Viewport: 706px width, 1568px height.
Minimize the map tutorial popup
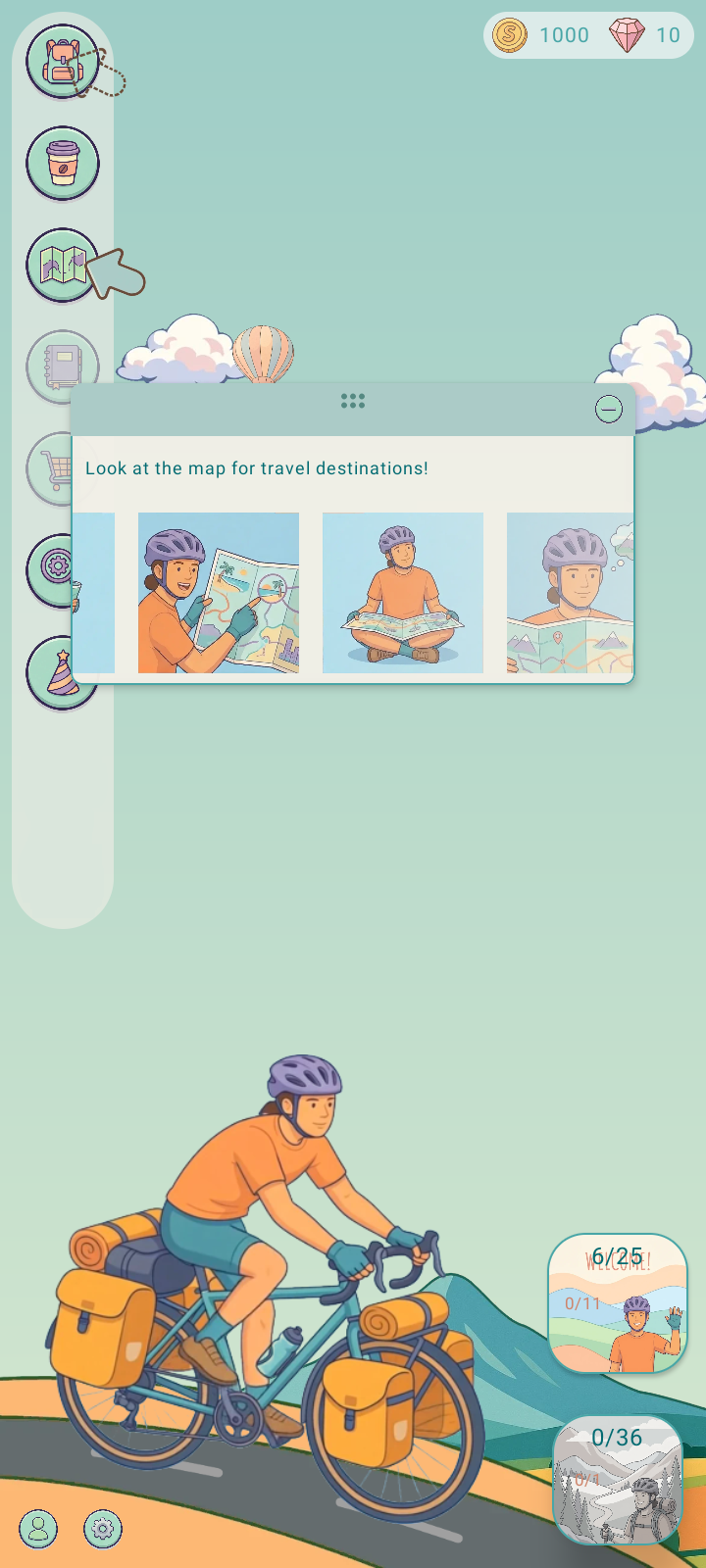point(609,410)
